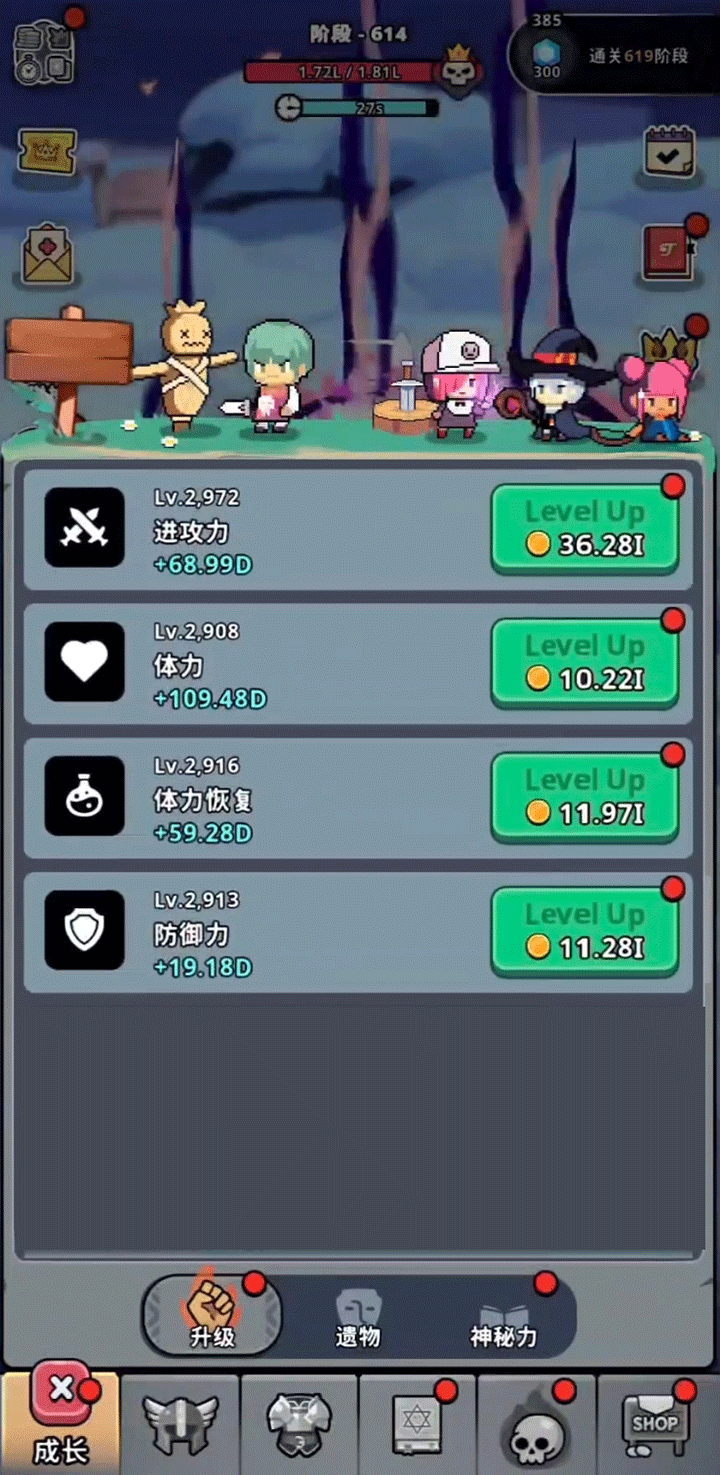Select the 神秘力 tab

503,1316
